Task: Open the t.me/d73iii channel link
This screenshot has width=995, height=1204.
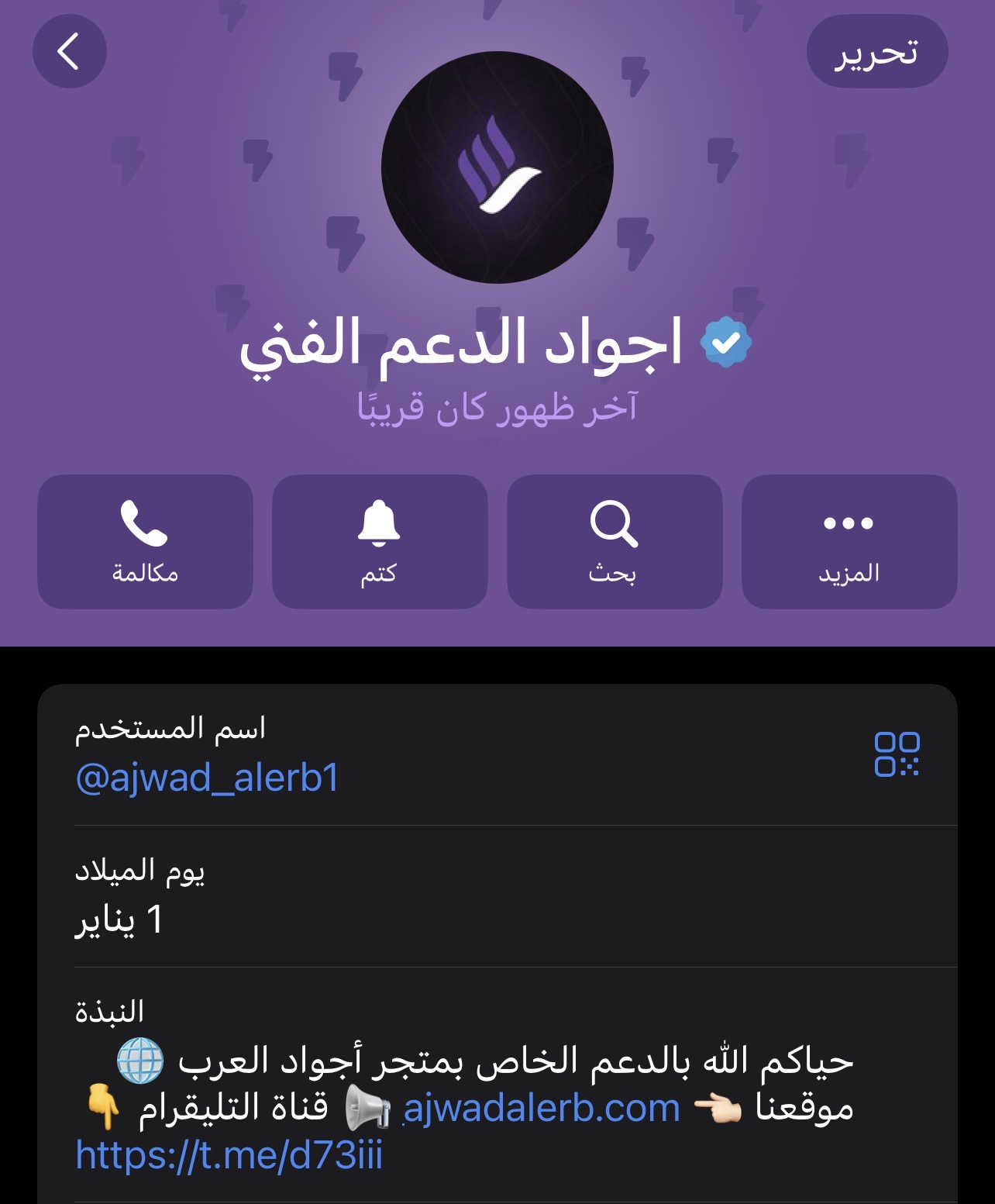Action: [229, 1155]
